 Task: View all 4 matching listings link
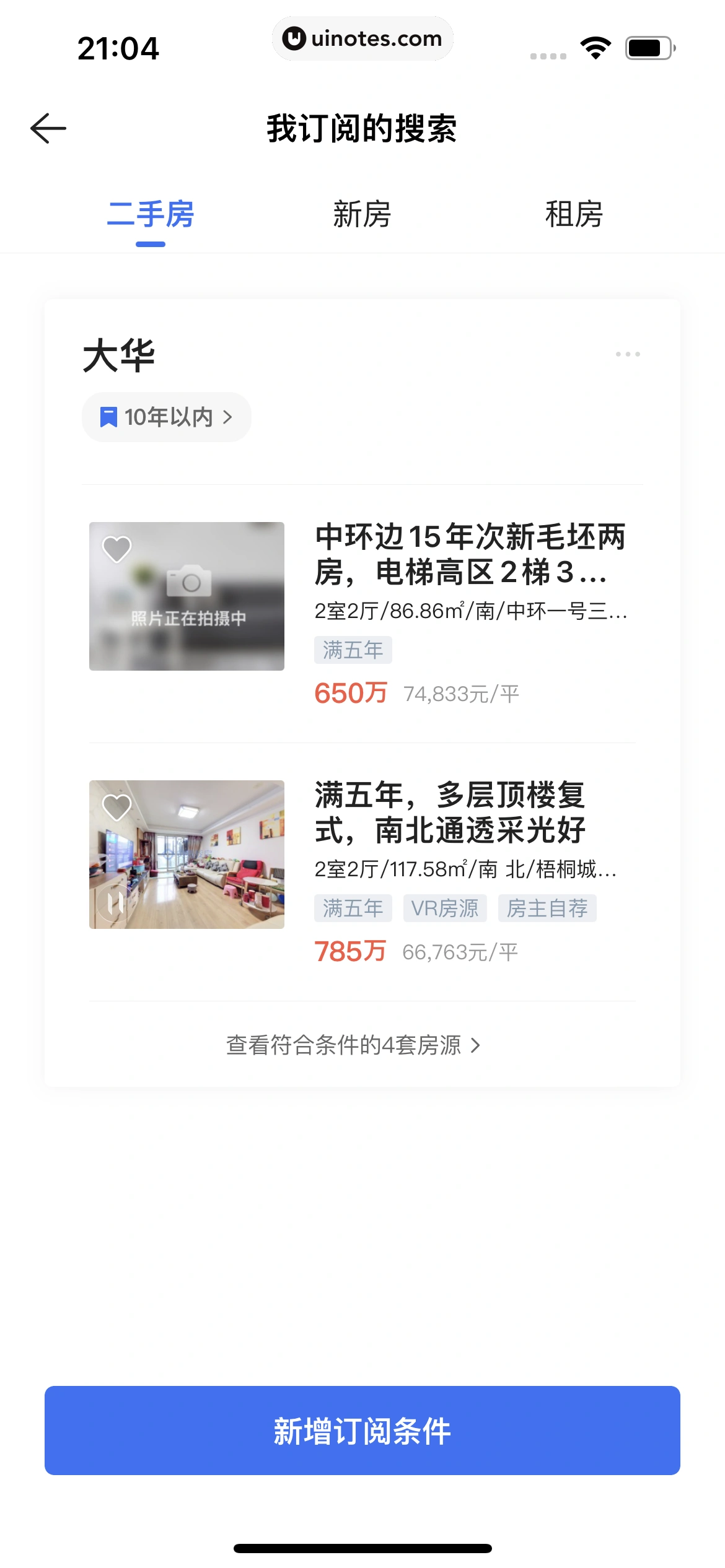click(x=353, y=1045)
